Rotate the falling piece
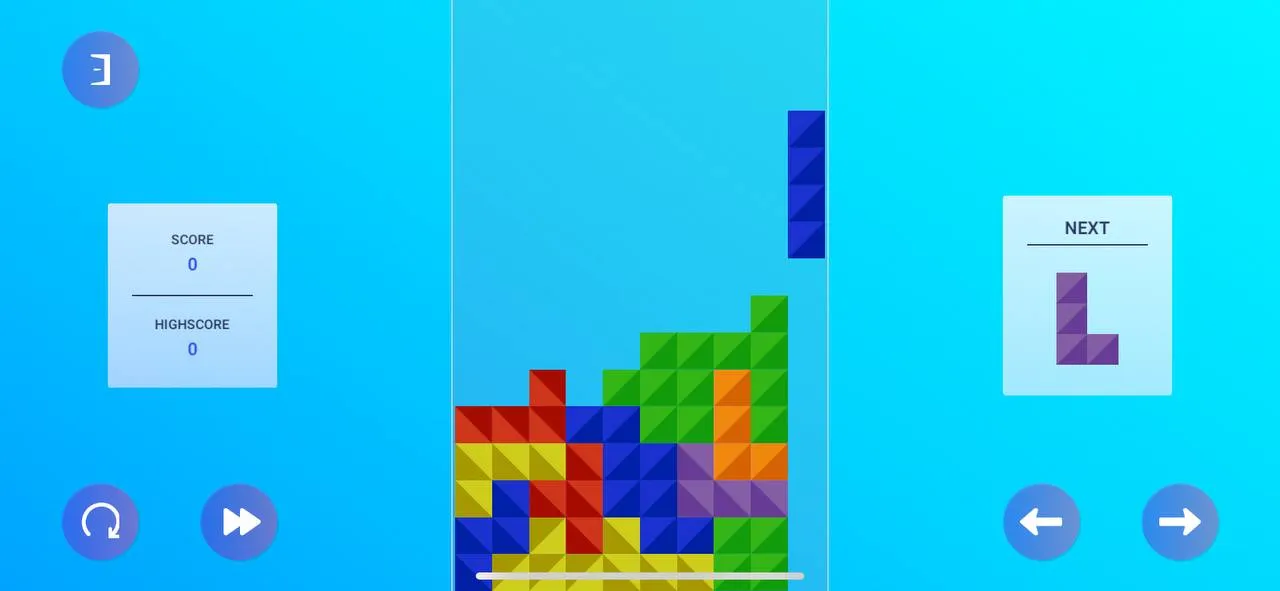Viewport: 1280px width, 591px height. (100, 522)
